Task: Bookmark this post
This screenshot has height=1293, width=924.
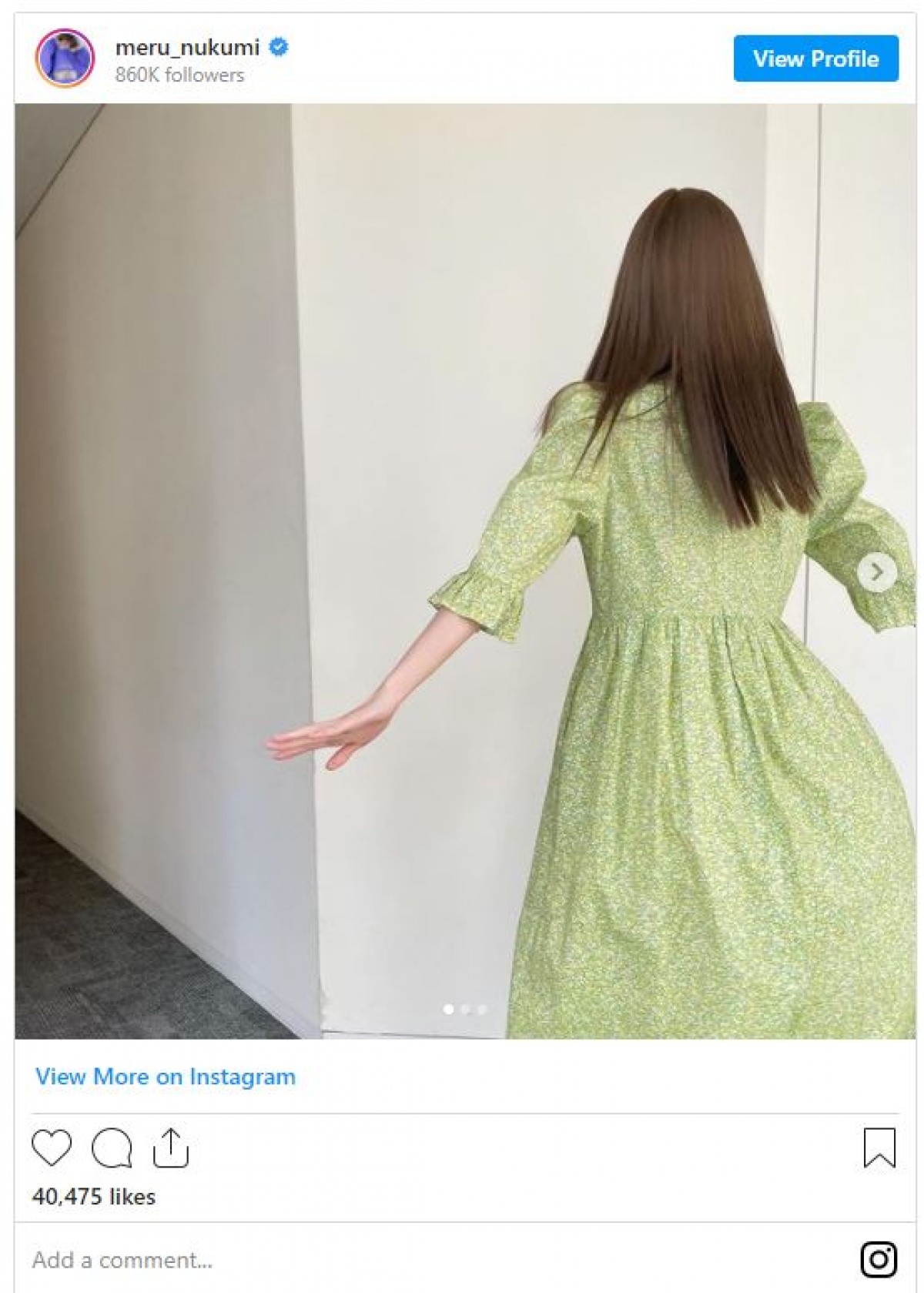Action: pos(879,1148)
